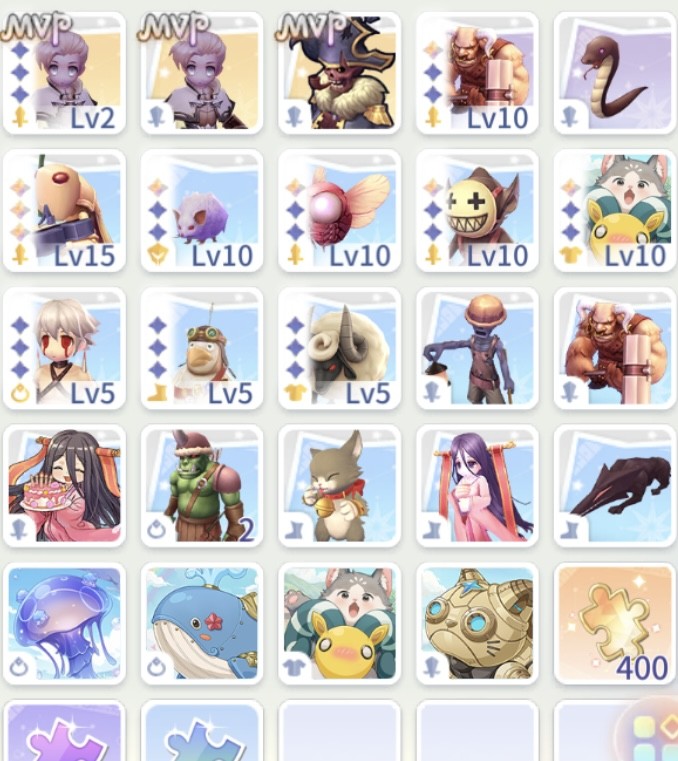Open the purple-haired MVP card marked Lv2
This screenshot has height=761, width=678.
point(65,73)
